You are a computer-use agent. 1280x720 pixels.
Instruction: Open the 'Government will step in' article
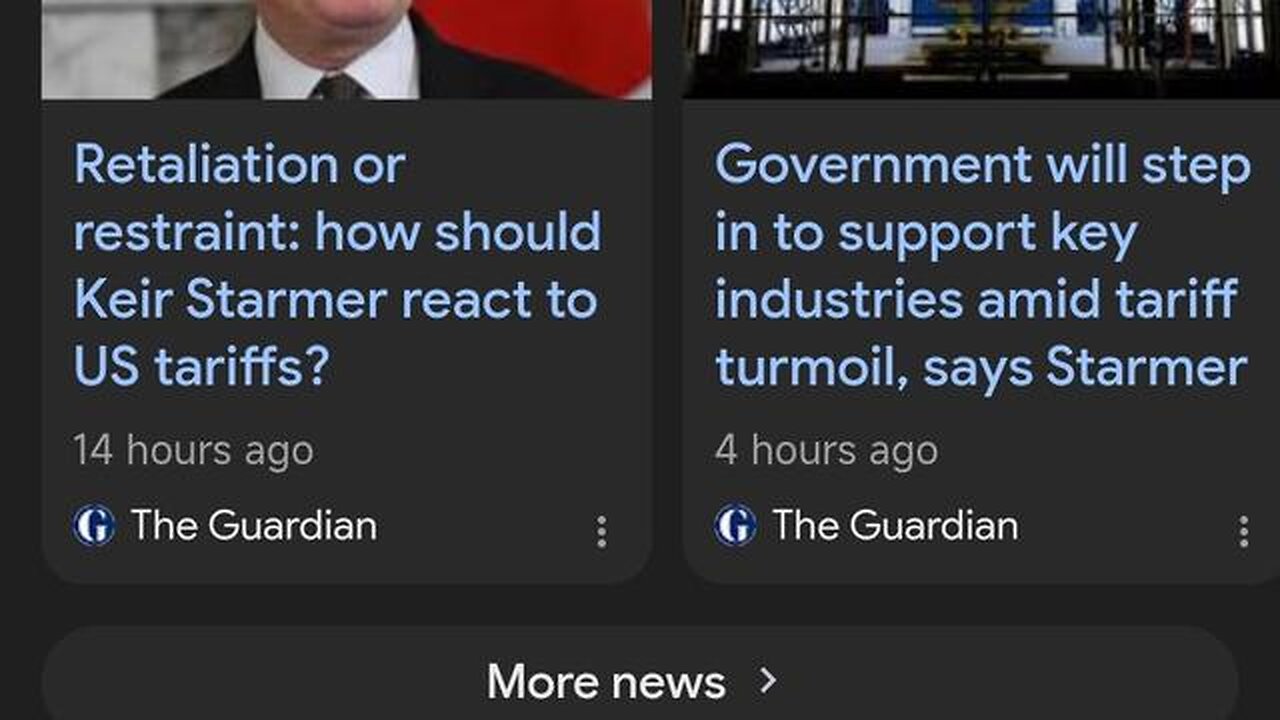coord(980,266)
